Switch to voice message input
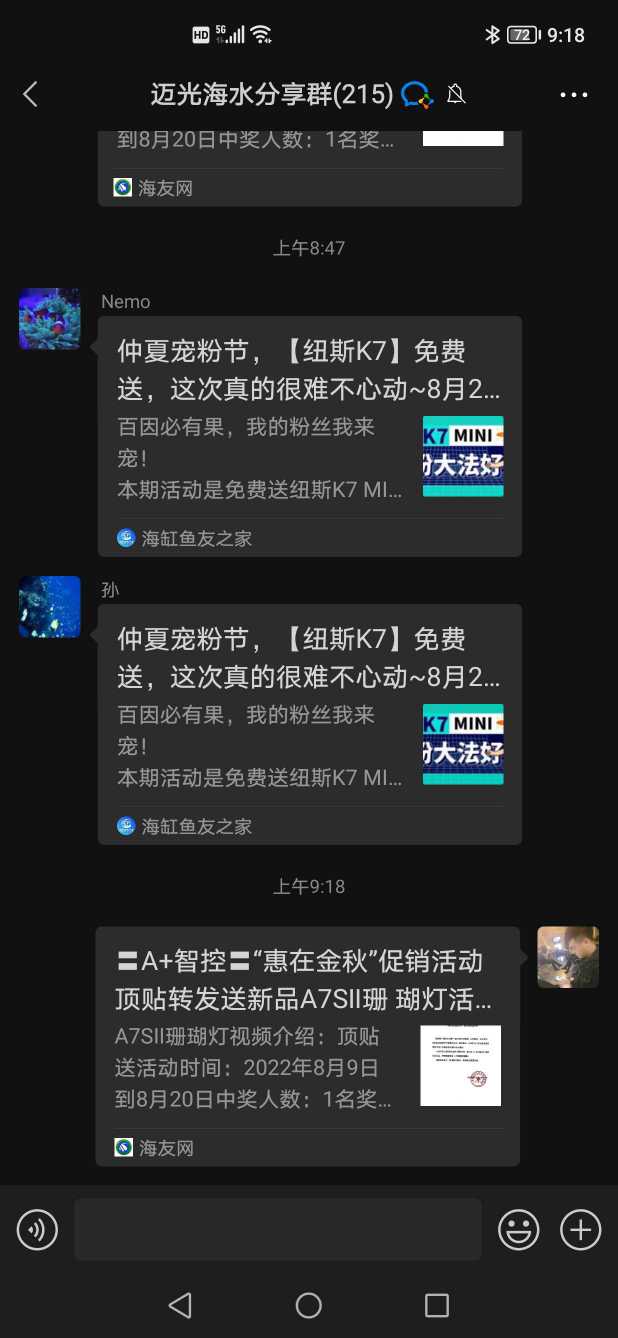The height and width of the screenshot is (1338, 618). [x=38, y=1229]
